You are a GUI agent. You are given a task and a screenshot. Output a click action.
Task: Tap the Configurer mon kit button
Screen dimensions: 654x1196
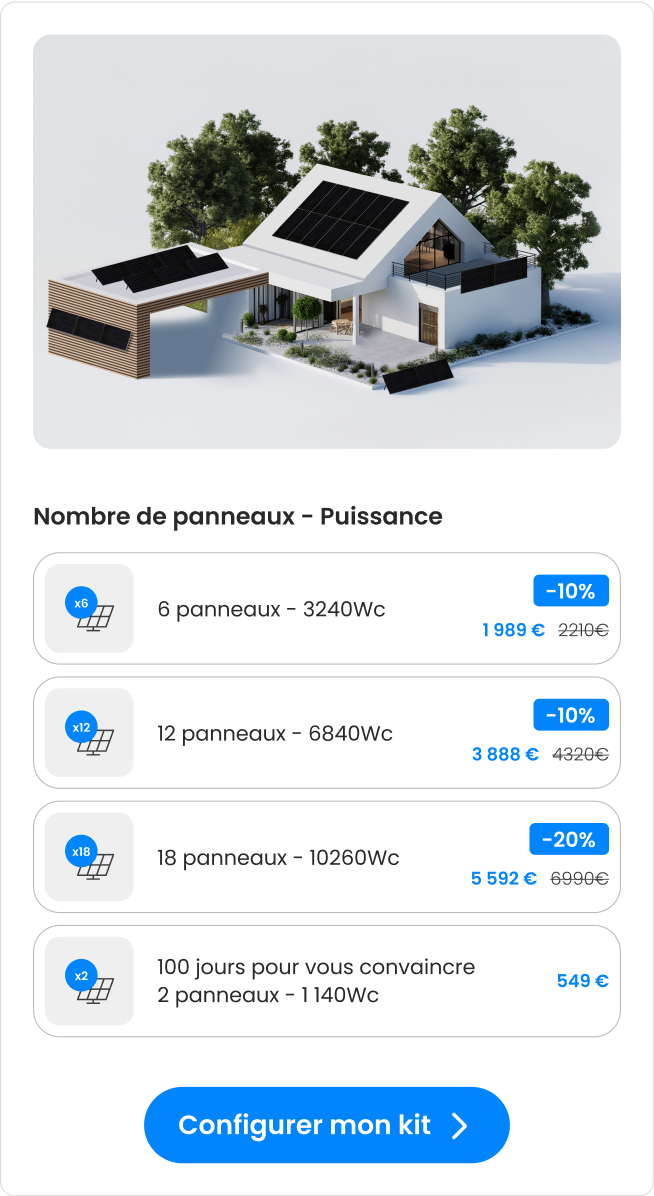[x=327, y=1125]
